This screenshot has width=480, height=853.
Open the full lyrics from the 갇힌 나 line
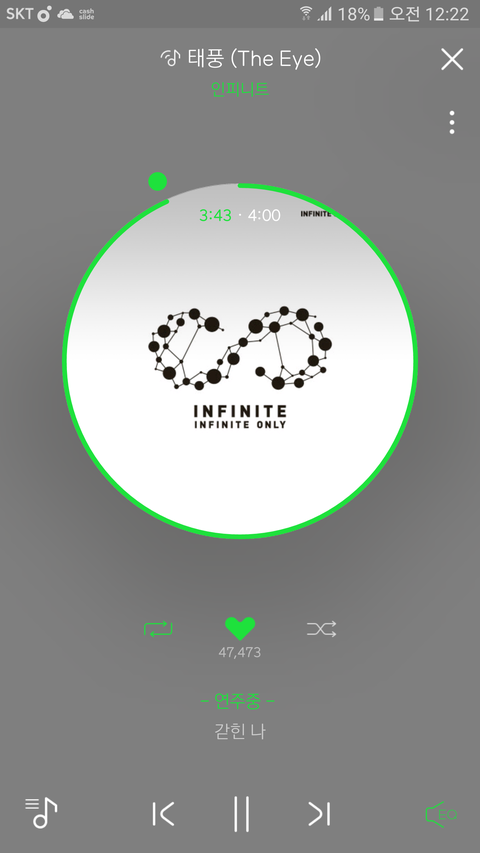point(240,731)
